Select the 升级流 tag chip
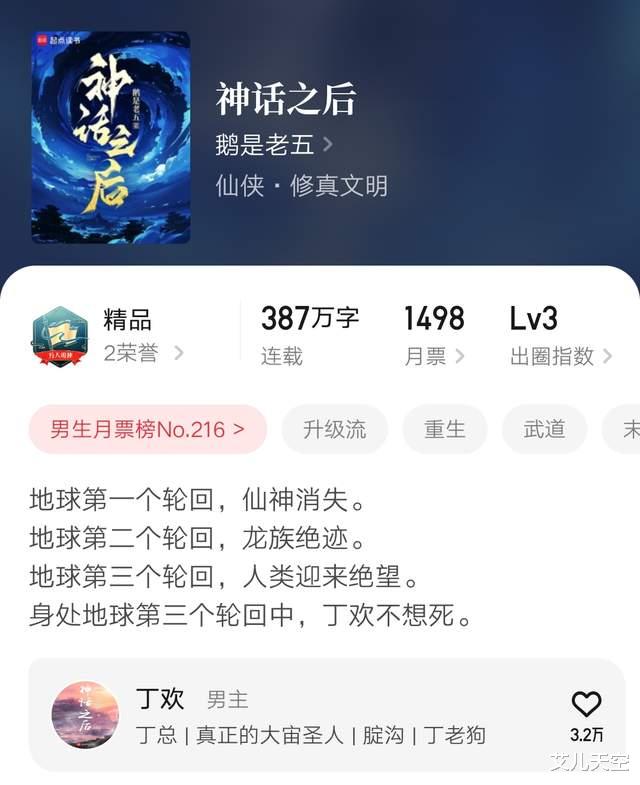640x785 pixels. [x=335, y=430]
